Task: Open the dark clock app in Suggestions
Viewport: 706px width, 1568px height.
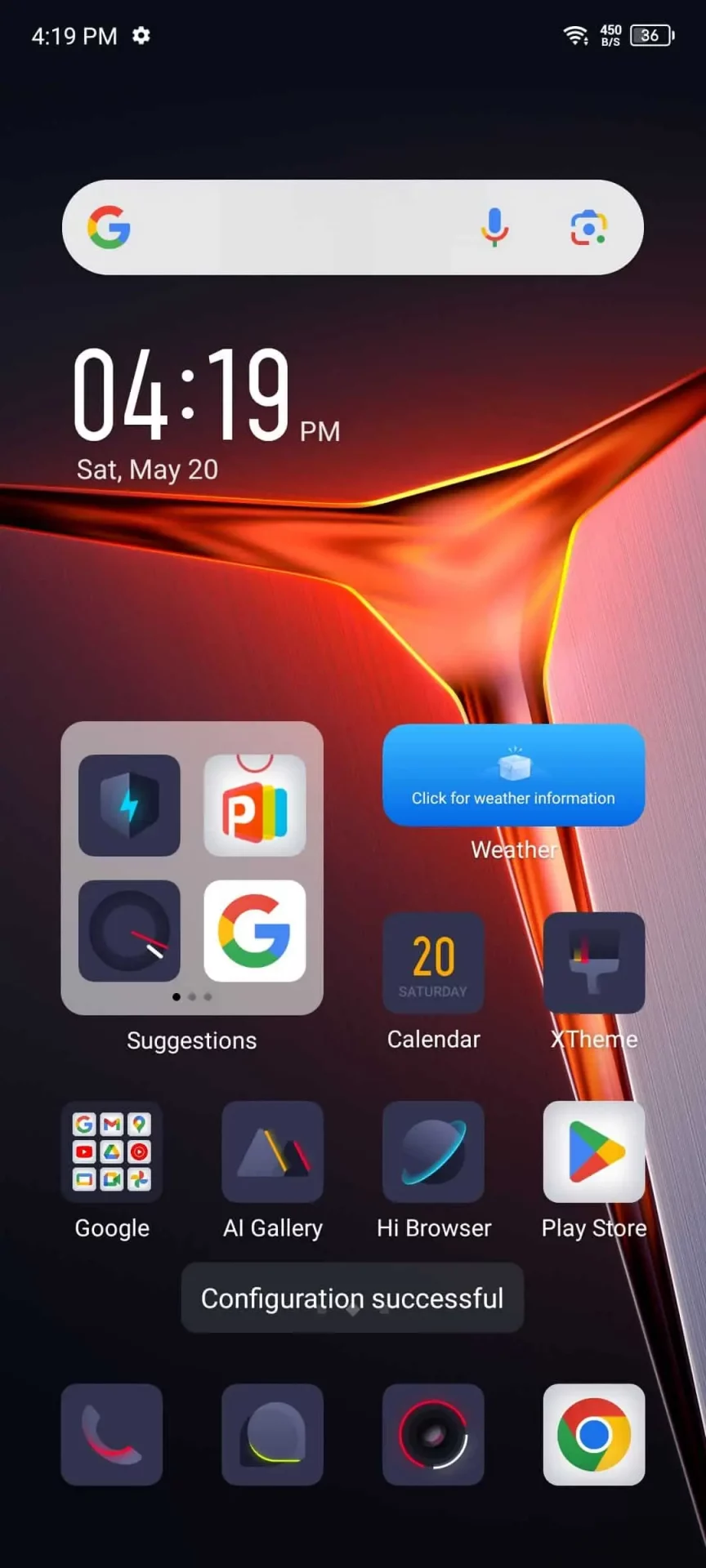Action: click(129, 931)
